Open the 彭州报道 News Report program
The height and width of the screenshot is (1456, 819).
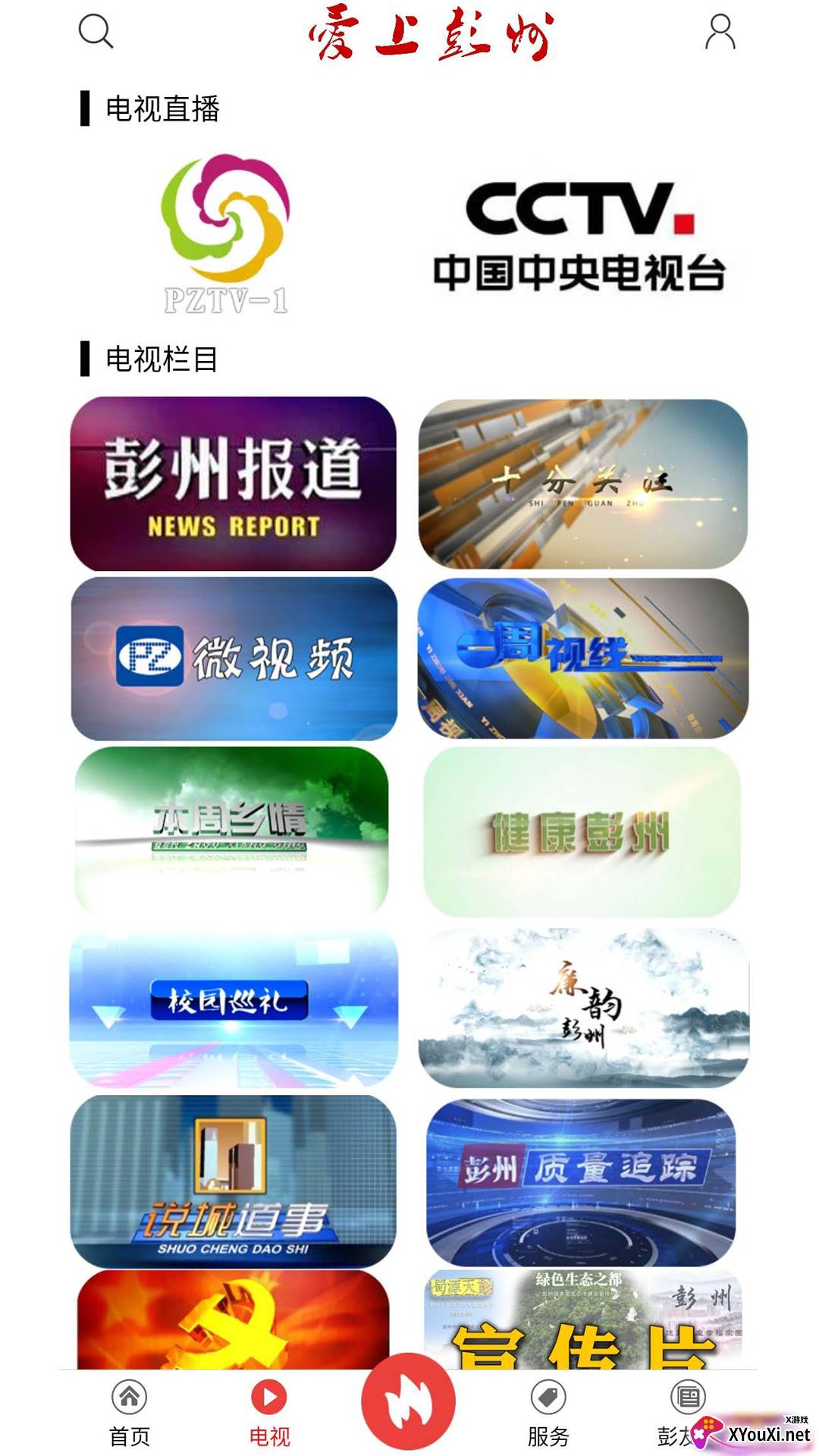[x=234, y=484]
